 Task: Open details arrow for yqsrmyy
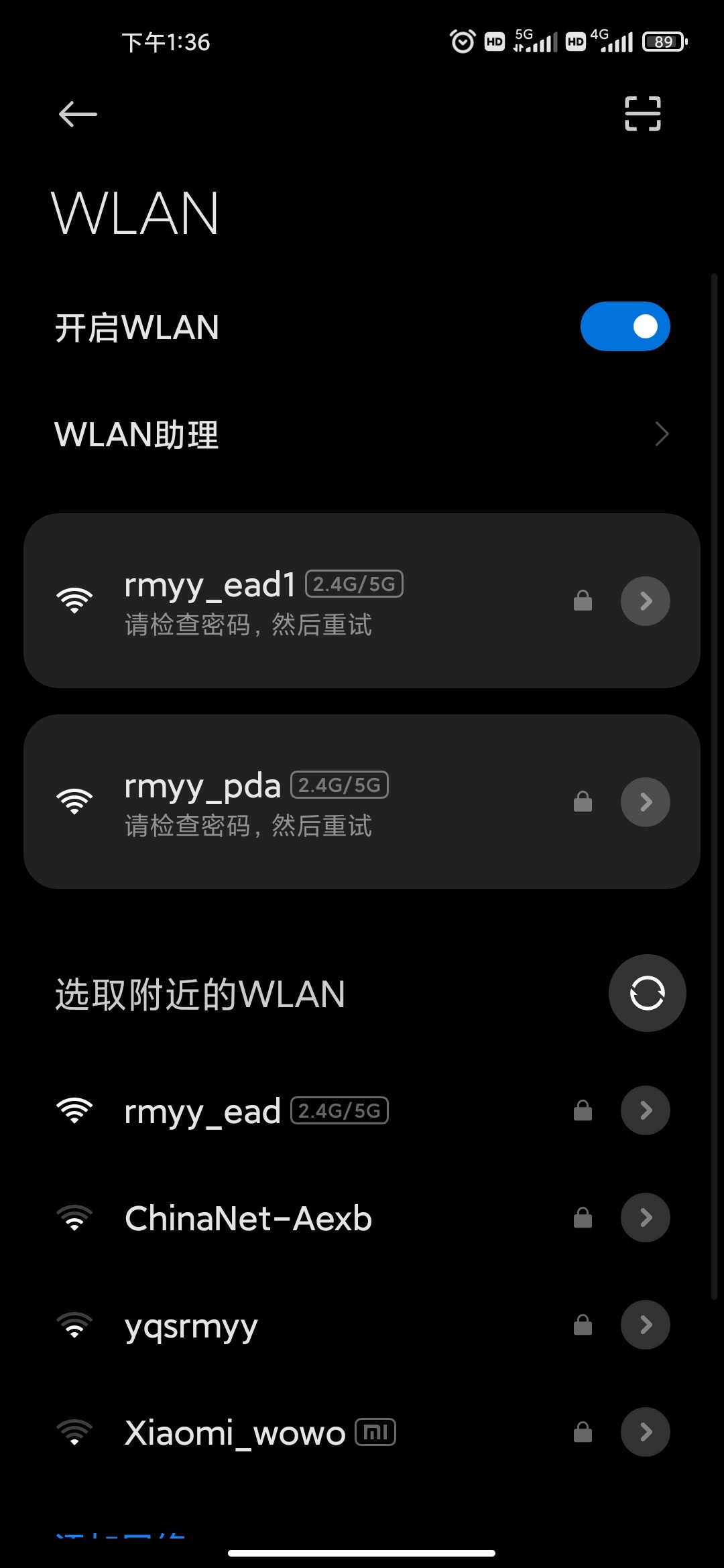[645, 1325]
